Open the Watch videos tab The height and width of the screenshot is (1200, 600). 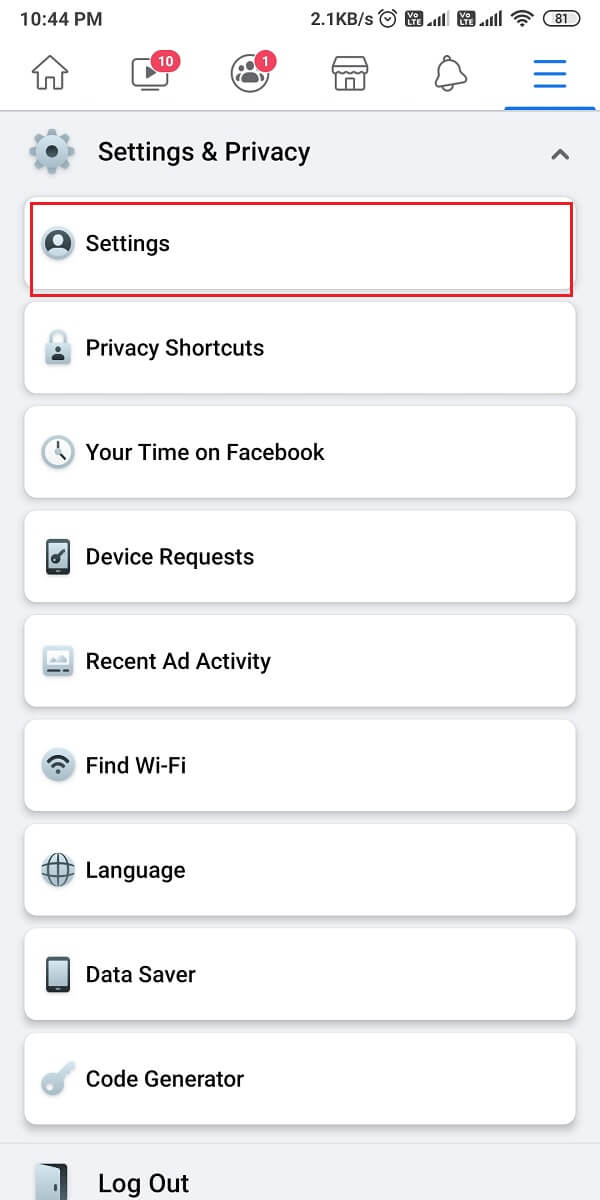(152, 73)
